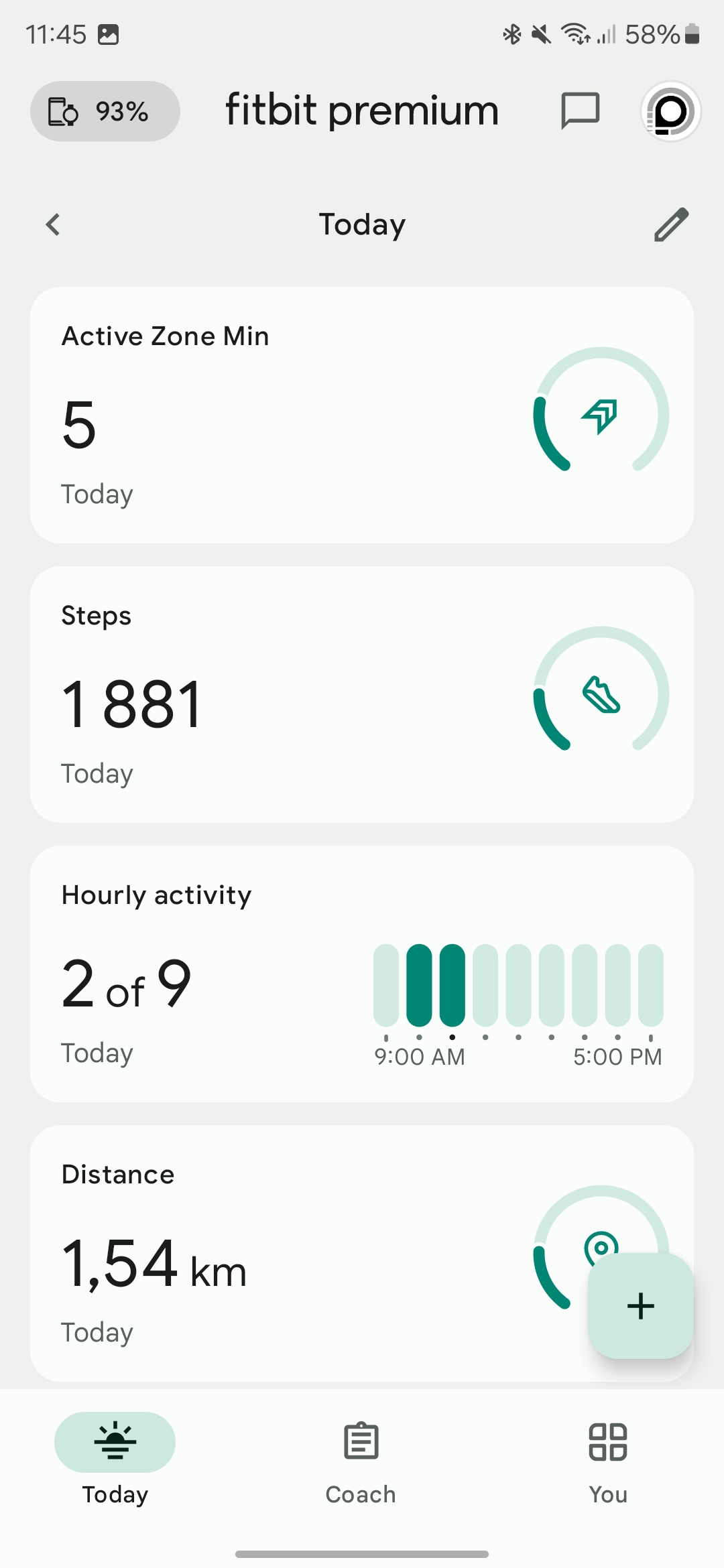The height and width of the screenshot is (1568, 724).
Task: Open the device battery 93% chip
Action: (x=105, y=111)
